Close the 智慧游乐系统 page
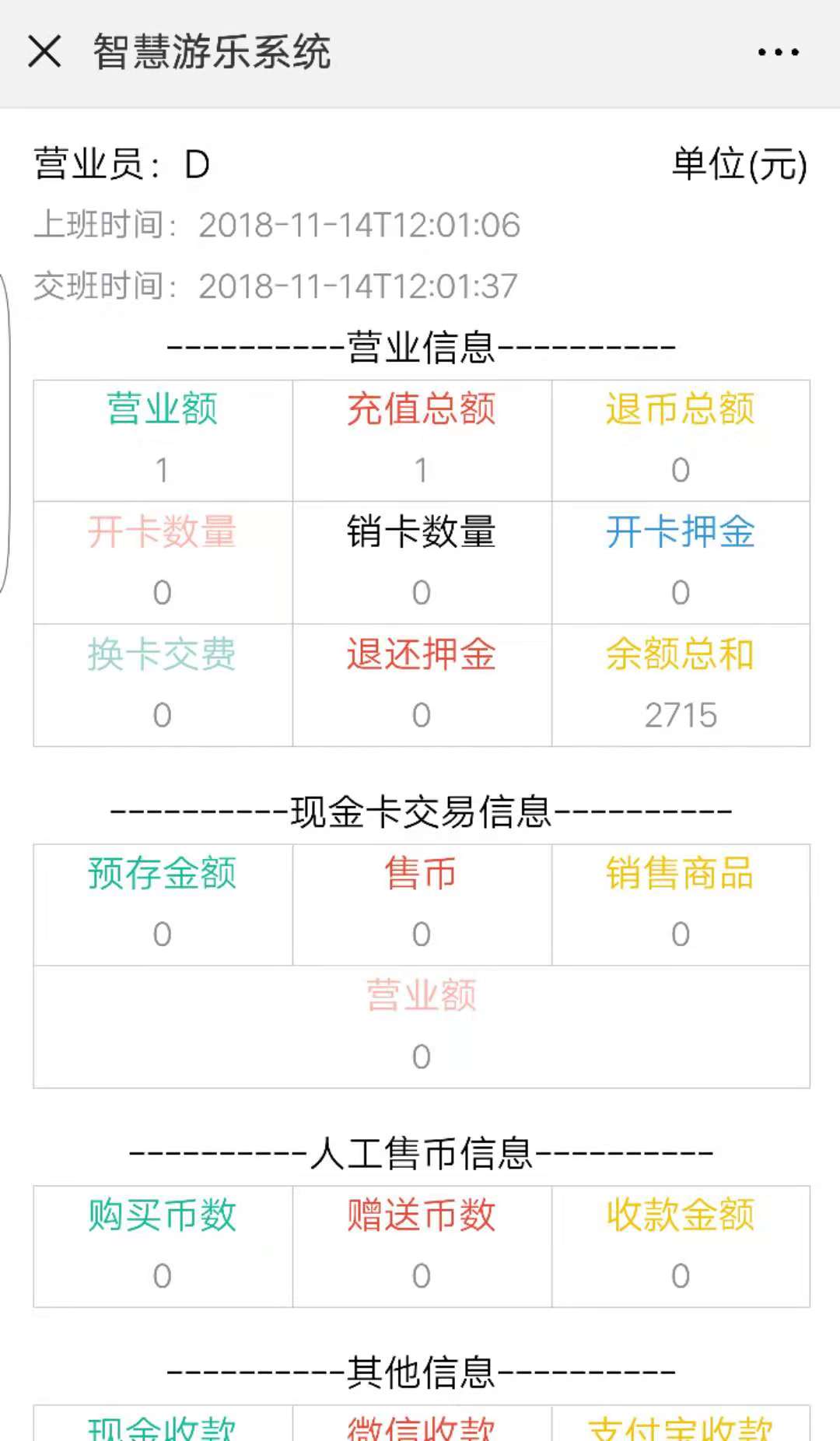 44,52
